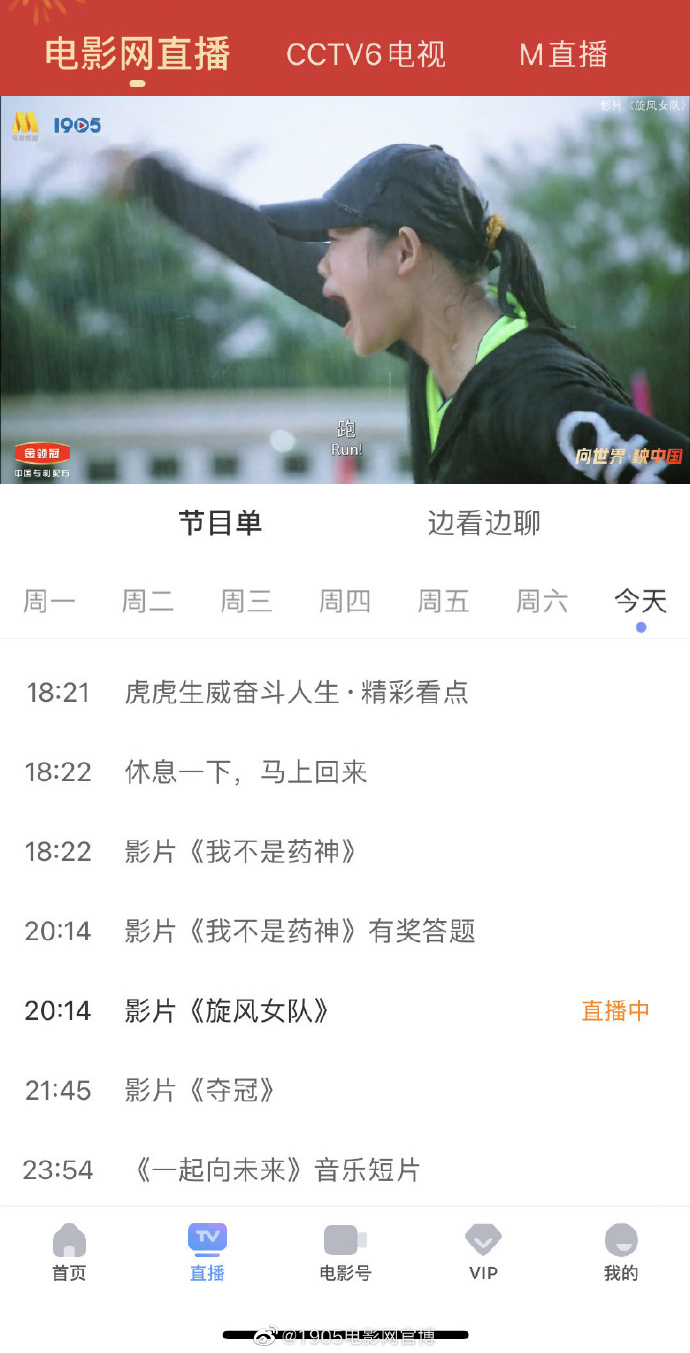Open 《一起向未来》音乐短片 entry

click(277, 1170)
